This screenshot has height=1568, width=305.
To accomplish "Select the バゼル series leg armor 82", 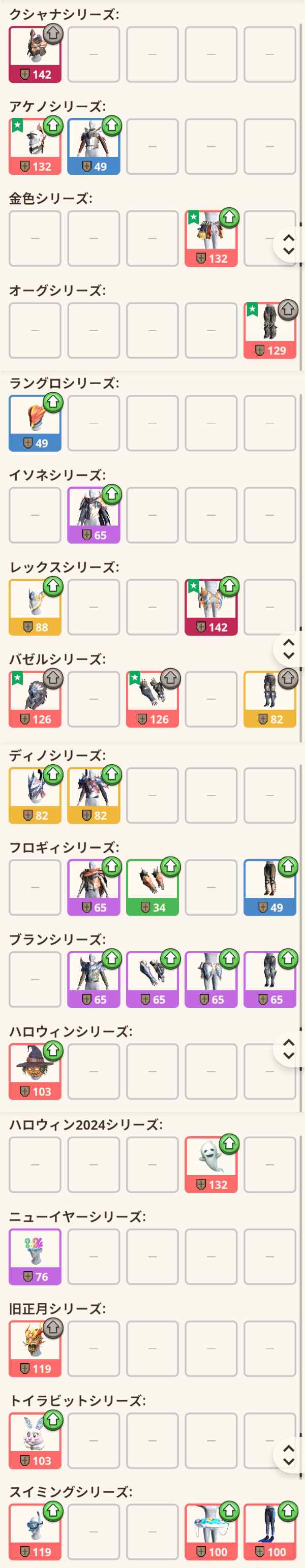I will point(270,699).
